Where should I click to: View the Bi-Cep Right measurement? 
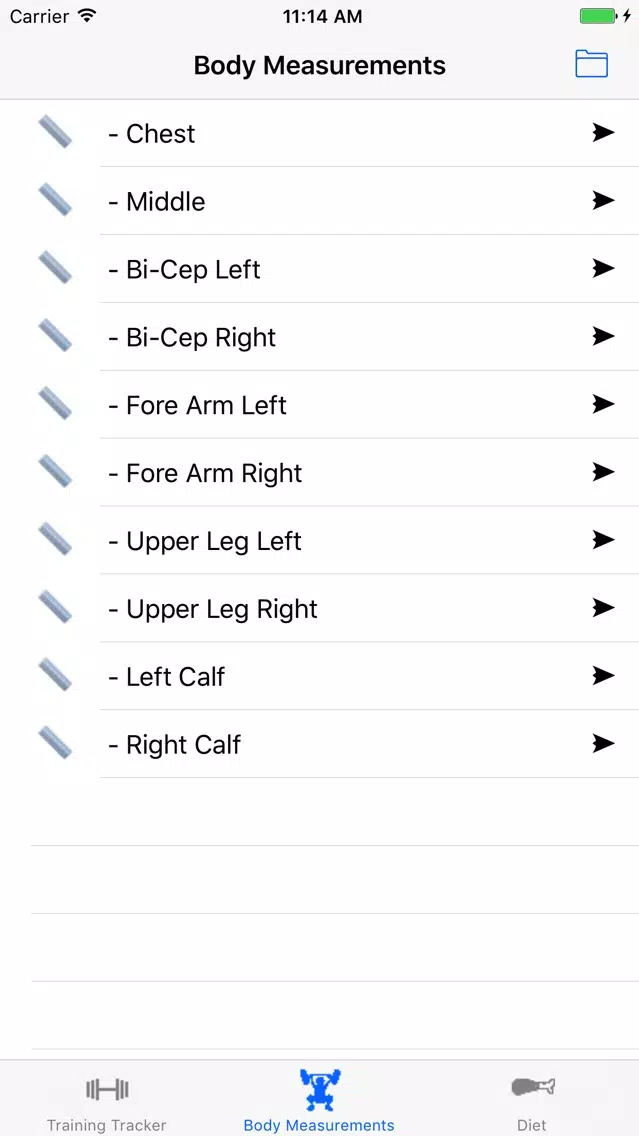(320, 338)
